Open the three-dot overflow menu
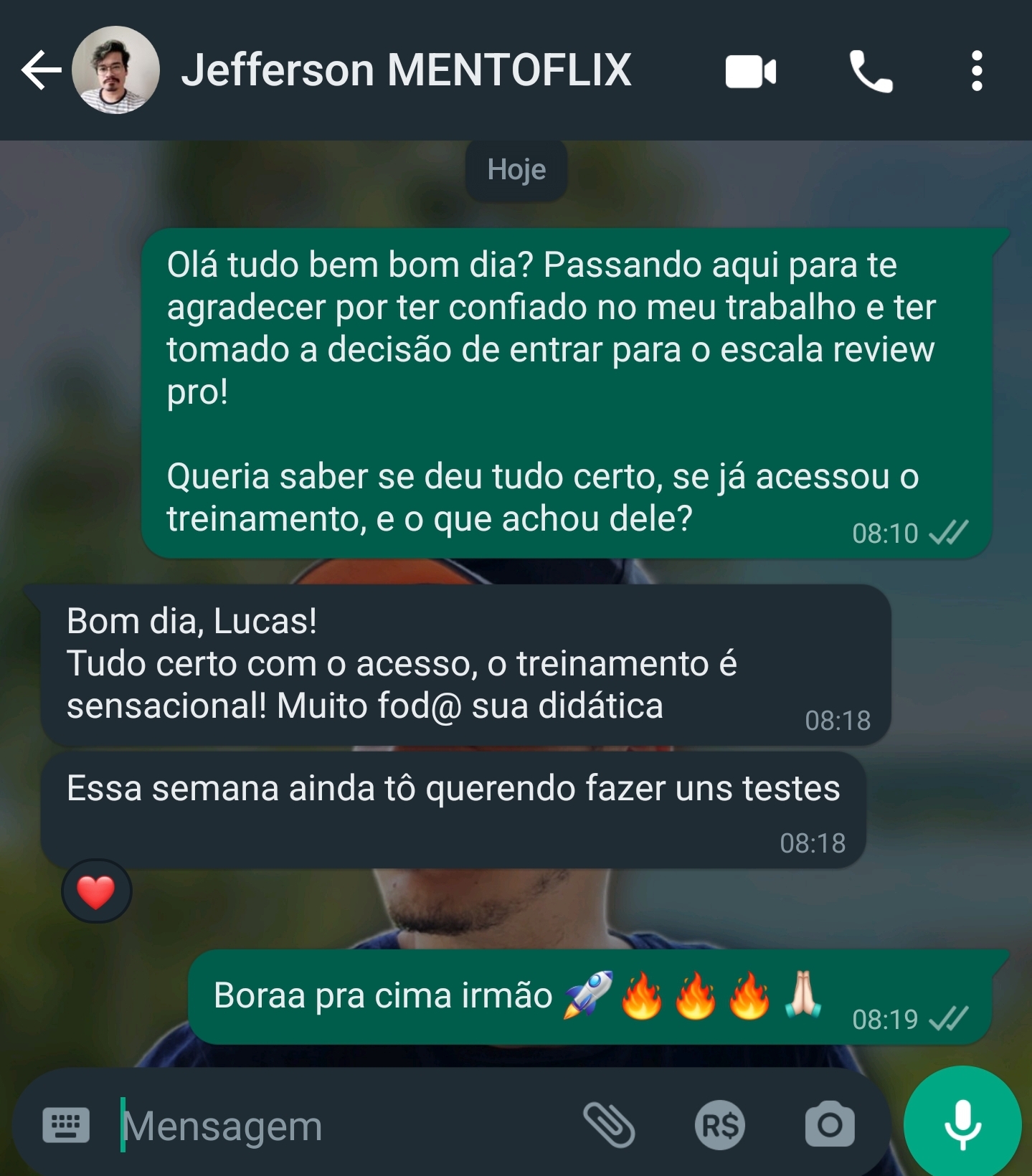Viewport: 1032px width, 1176px height. coord(975,70)
